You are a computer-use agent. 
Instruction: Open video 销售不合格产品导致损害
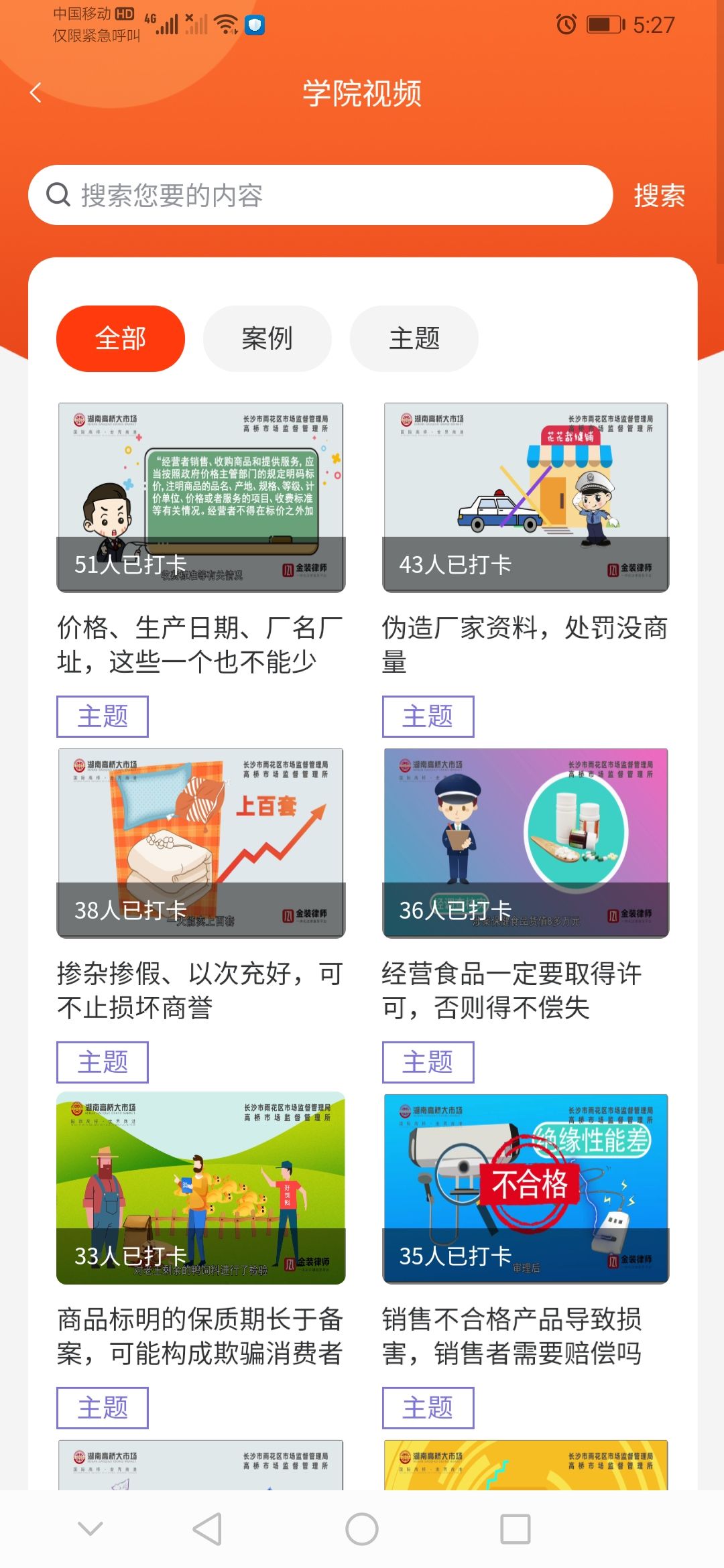[526, 1189]
